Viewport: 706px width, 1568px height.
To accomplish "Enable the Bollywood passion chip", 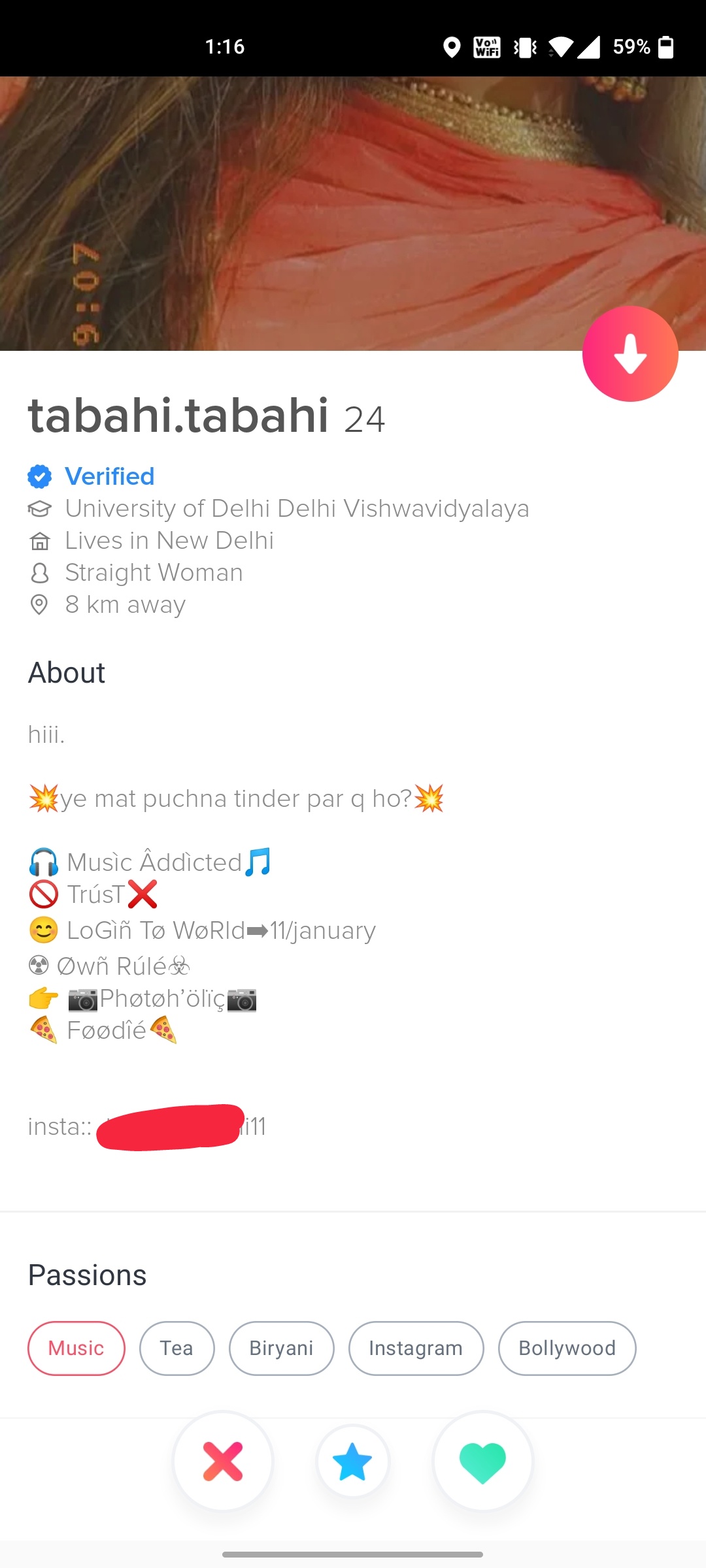I will [566, 1348].
